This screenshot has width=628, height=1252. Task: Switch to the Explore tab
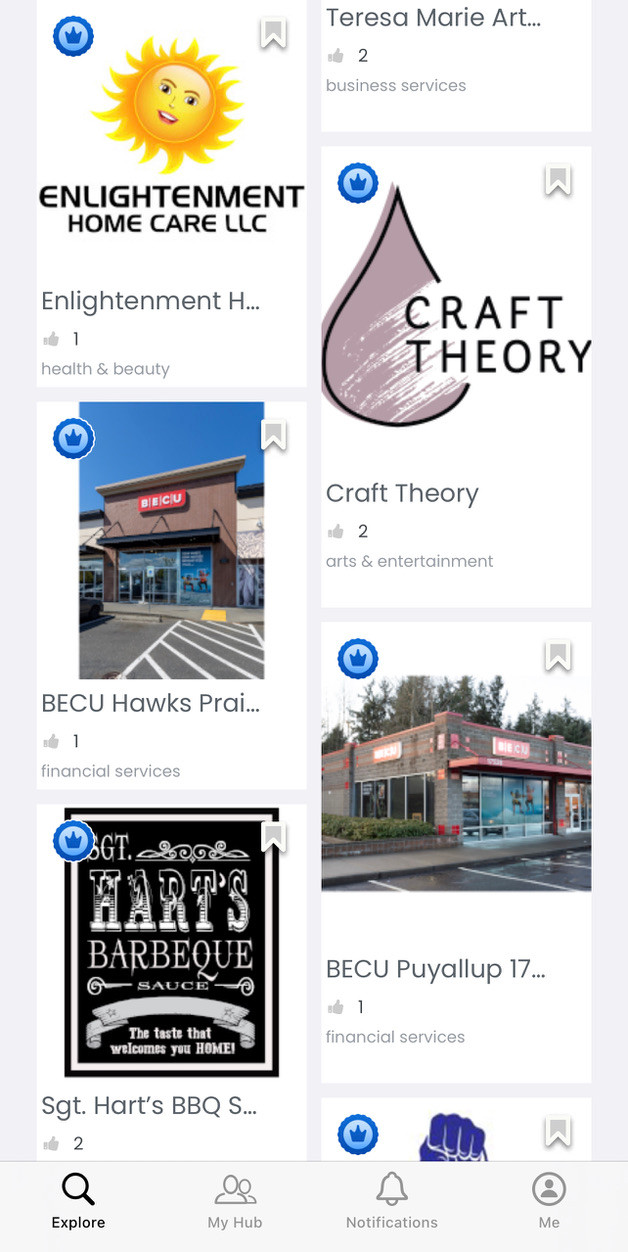tap(78, 1201)
